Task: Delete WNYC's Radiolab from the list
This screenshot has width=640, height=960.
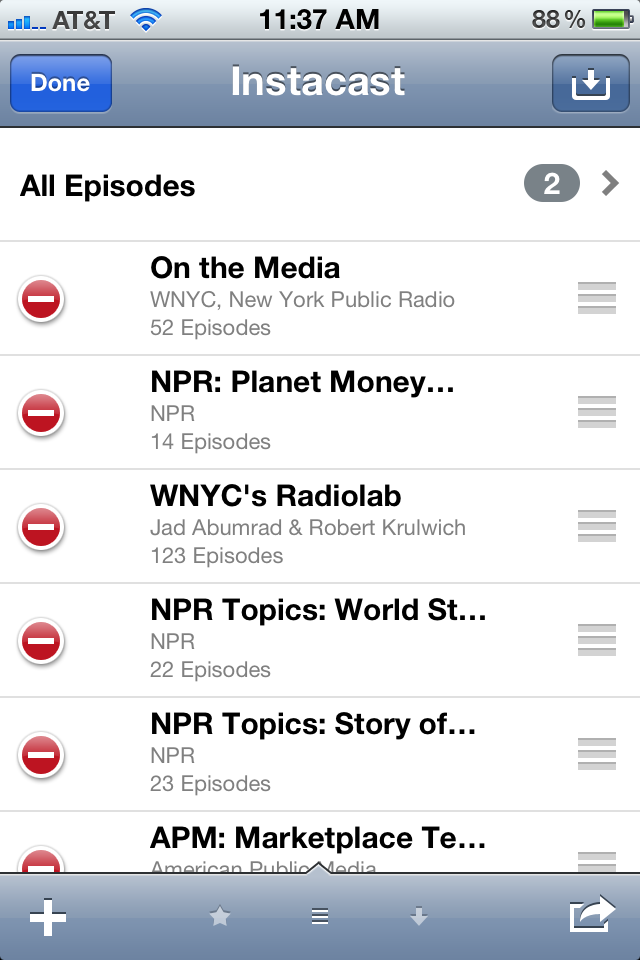Action: tap(41, 527)
